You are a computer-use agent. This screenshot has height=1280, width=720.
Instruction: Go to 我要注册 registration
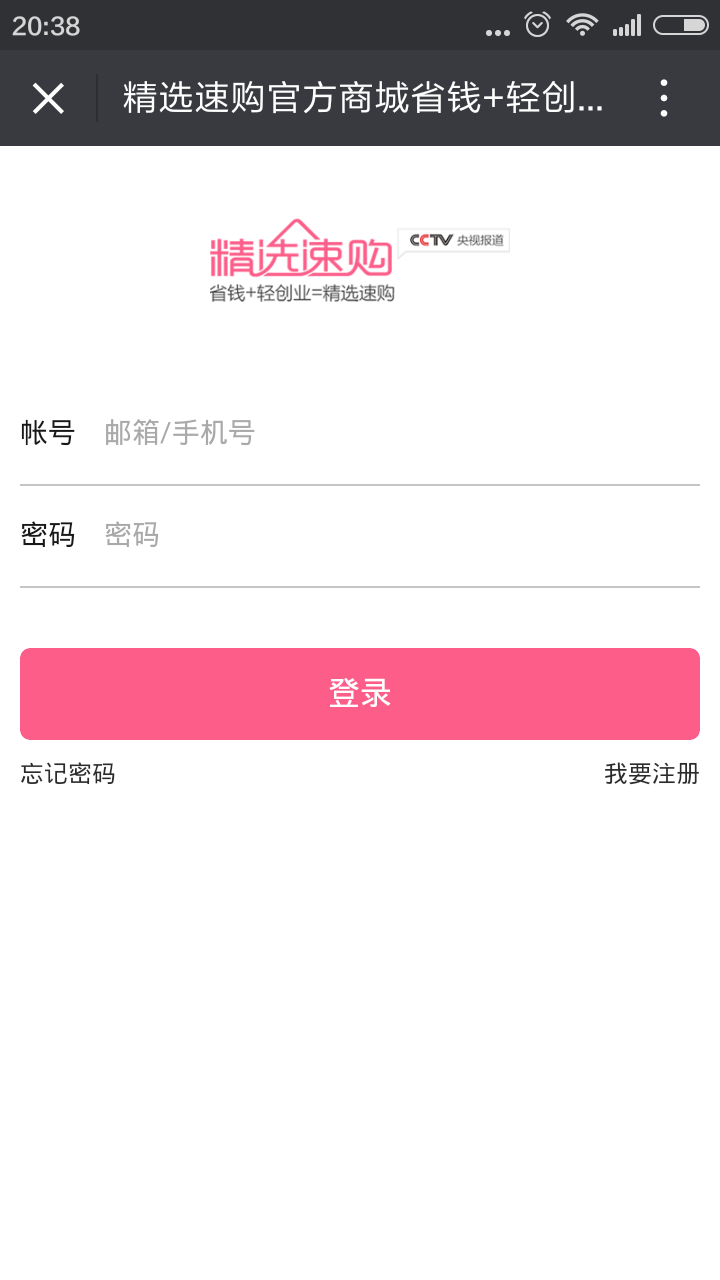(652, 774)
